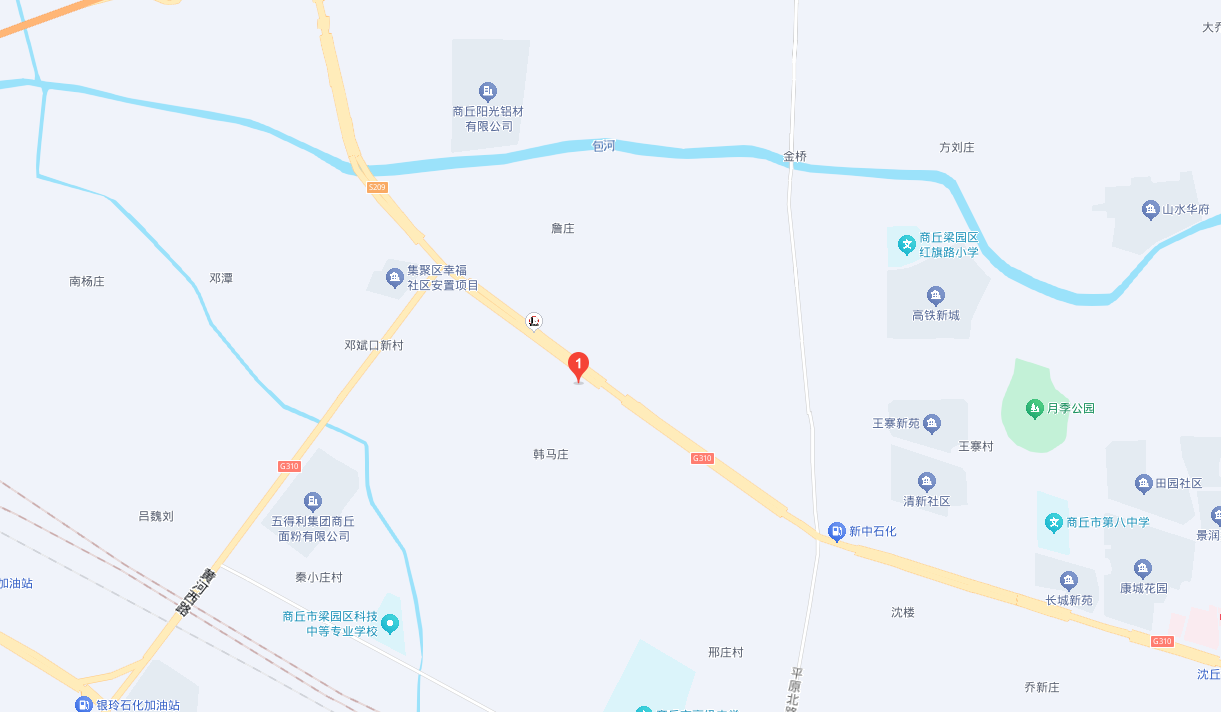Select 商丘市梁园区科技中等专业学校 point

[391, 625]
